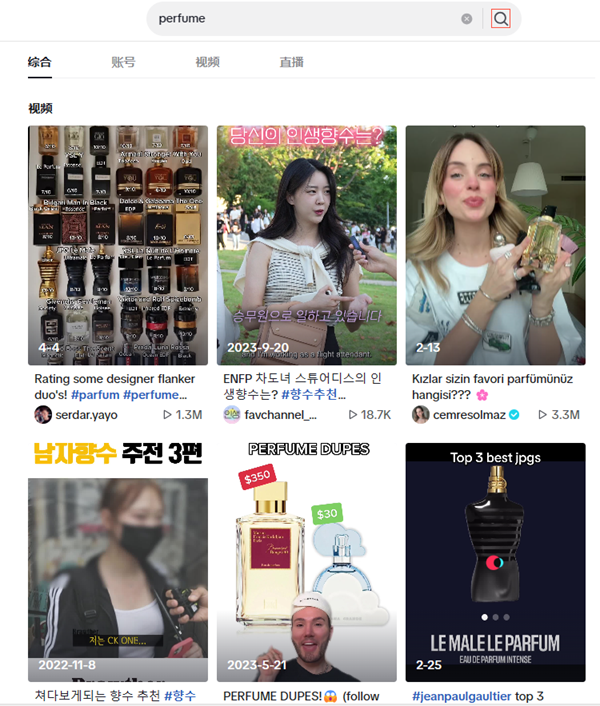Open the Top 3 best jpgs video
This screenshot has width=600, height=706.
coord(495,560)
